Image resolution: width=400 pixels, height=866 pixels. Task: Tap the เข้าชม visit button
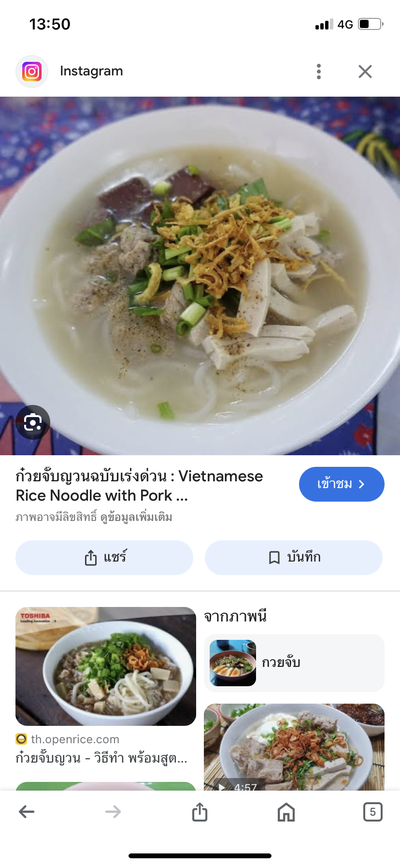[341, 484]
